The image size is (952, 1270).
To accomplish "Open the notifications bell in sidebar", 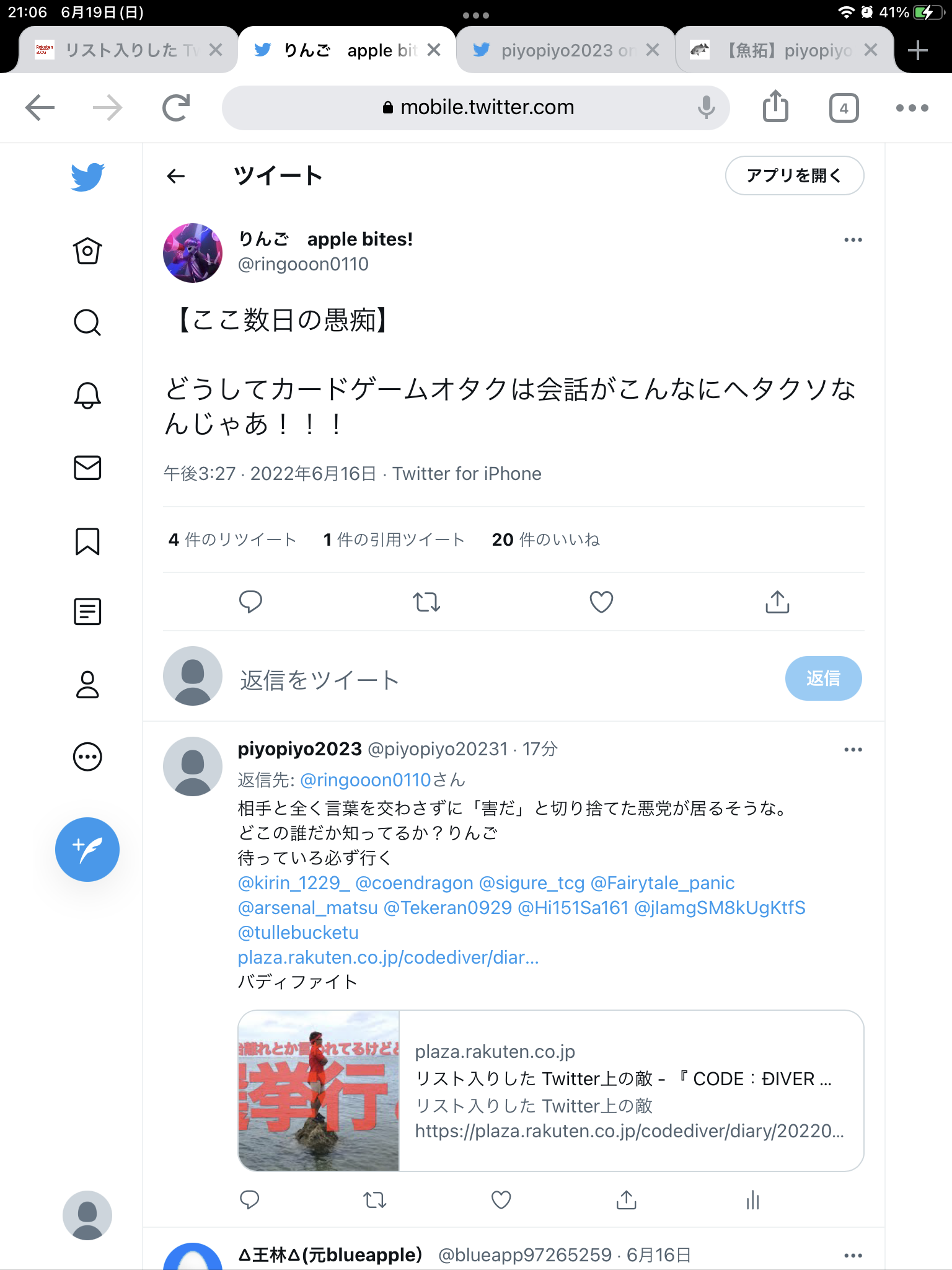I will (87, 395).
